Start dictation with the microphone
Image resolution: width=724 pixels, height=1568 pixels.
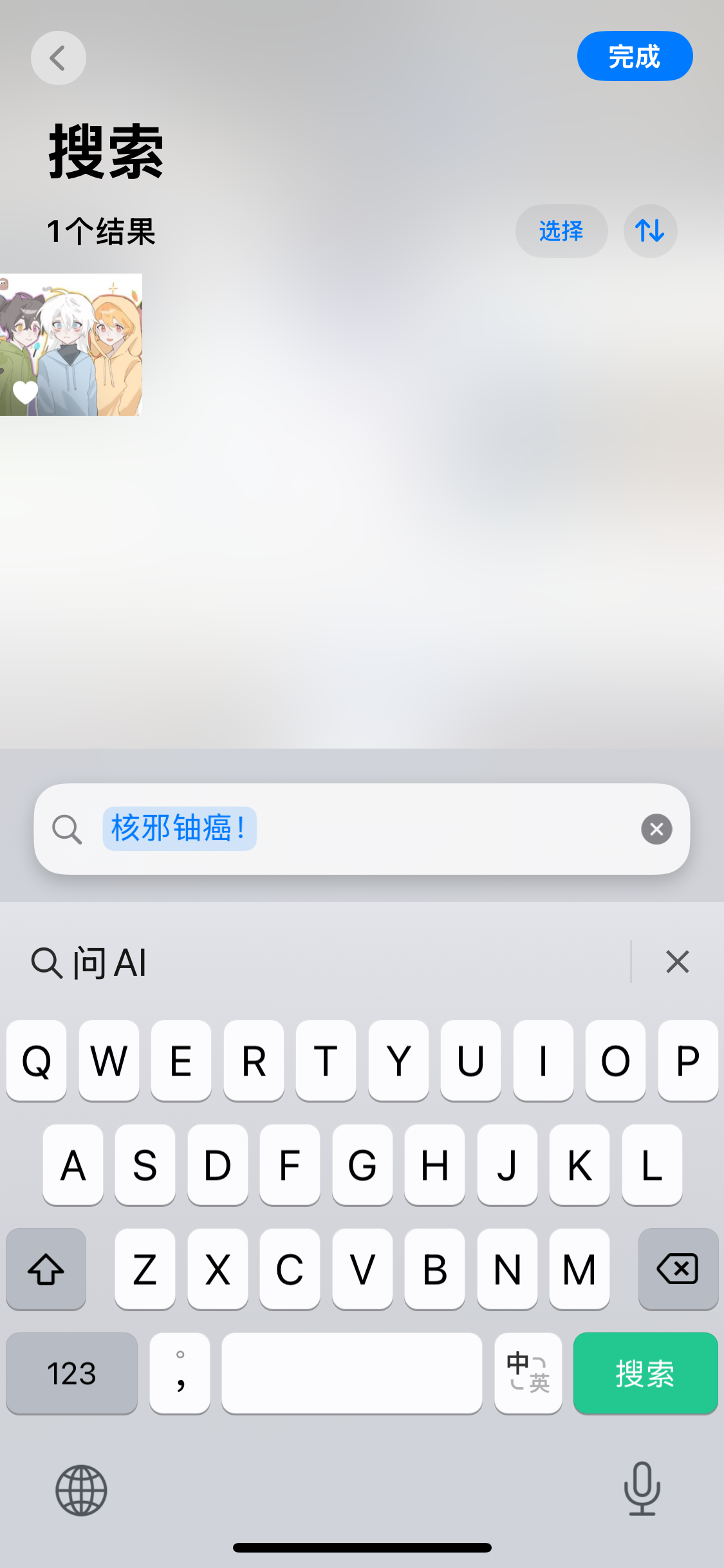tap(642, 1489)
